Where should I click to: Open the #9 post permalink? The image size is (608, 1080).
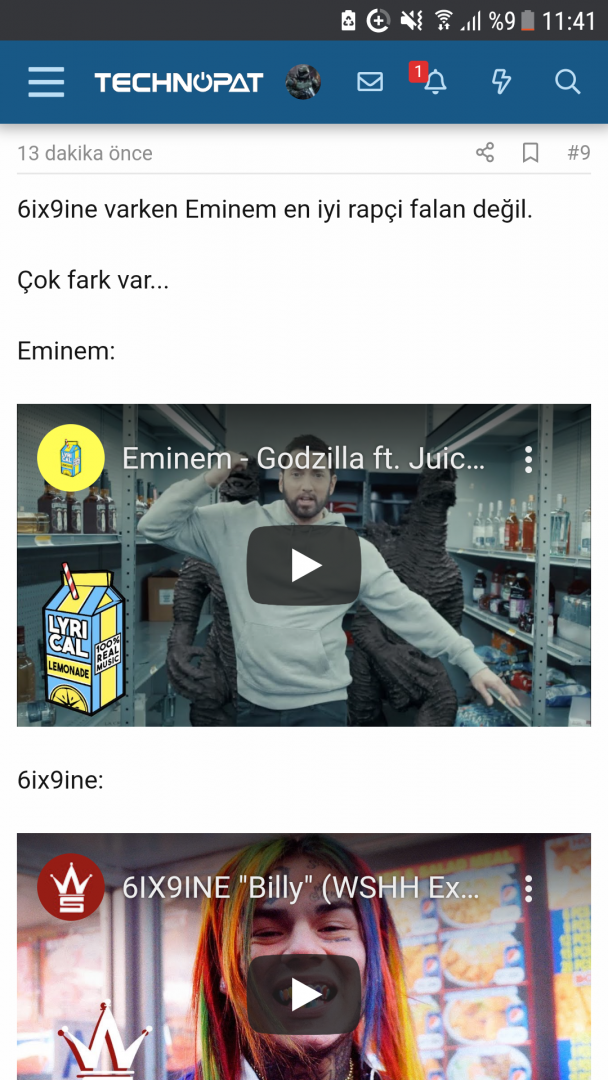578,153
